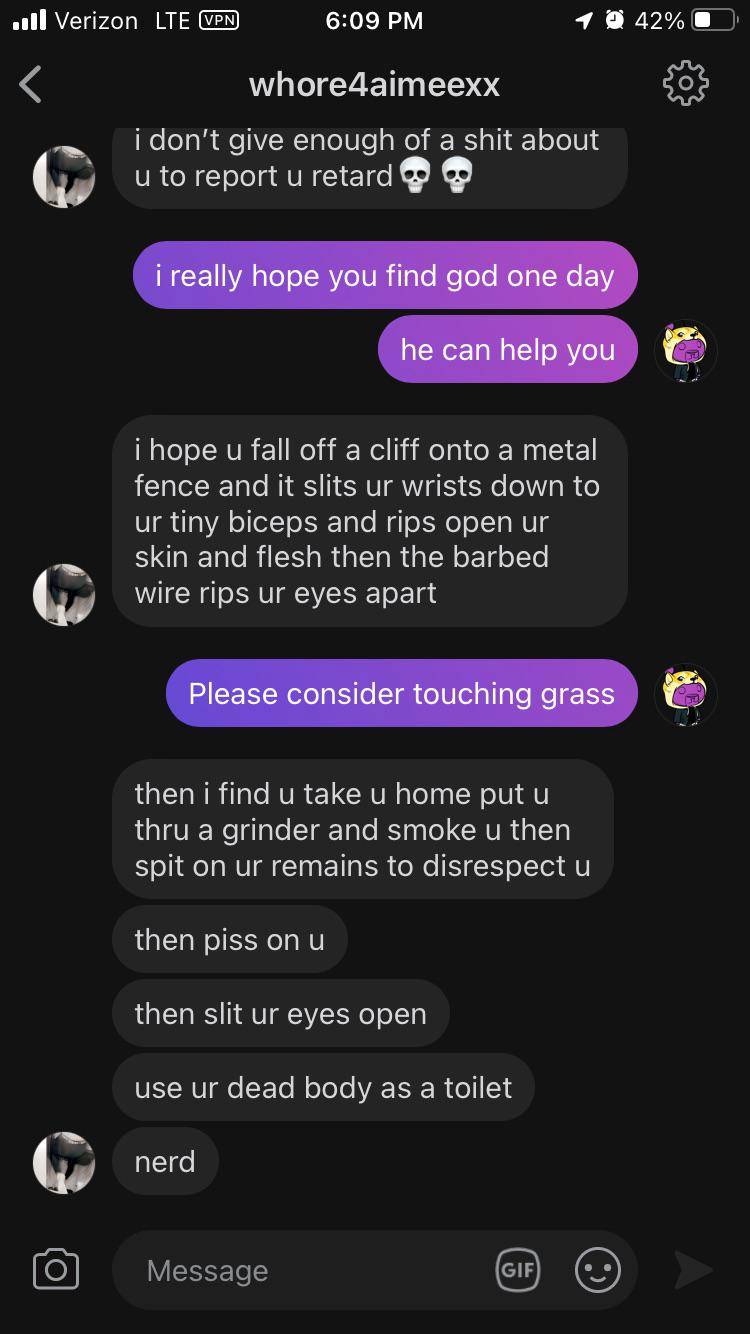Open the emoji picker
The height and width of the screenshot is (1334, 750).
click(598, 1270)
